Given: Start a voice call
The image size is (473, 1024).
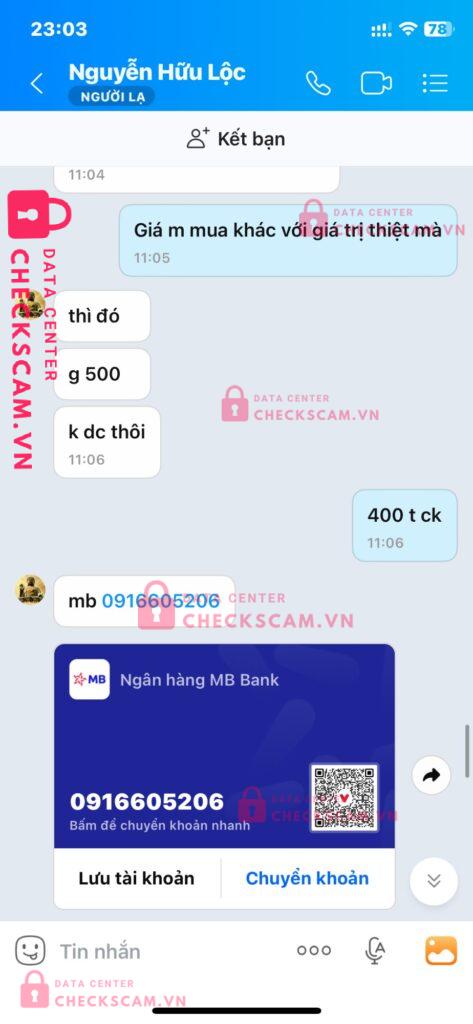Looking at the screenshot, I should (x=318, y=83).
